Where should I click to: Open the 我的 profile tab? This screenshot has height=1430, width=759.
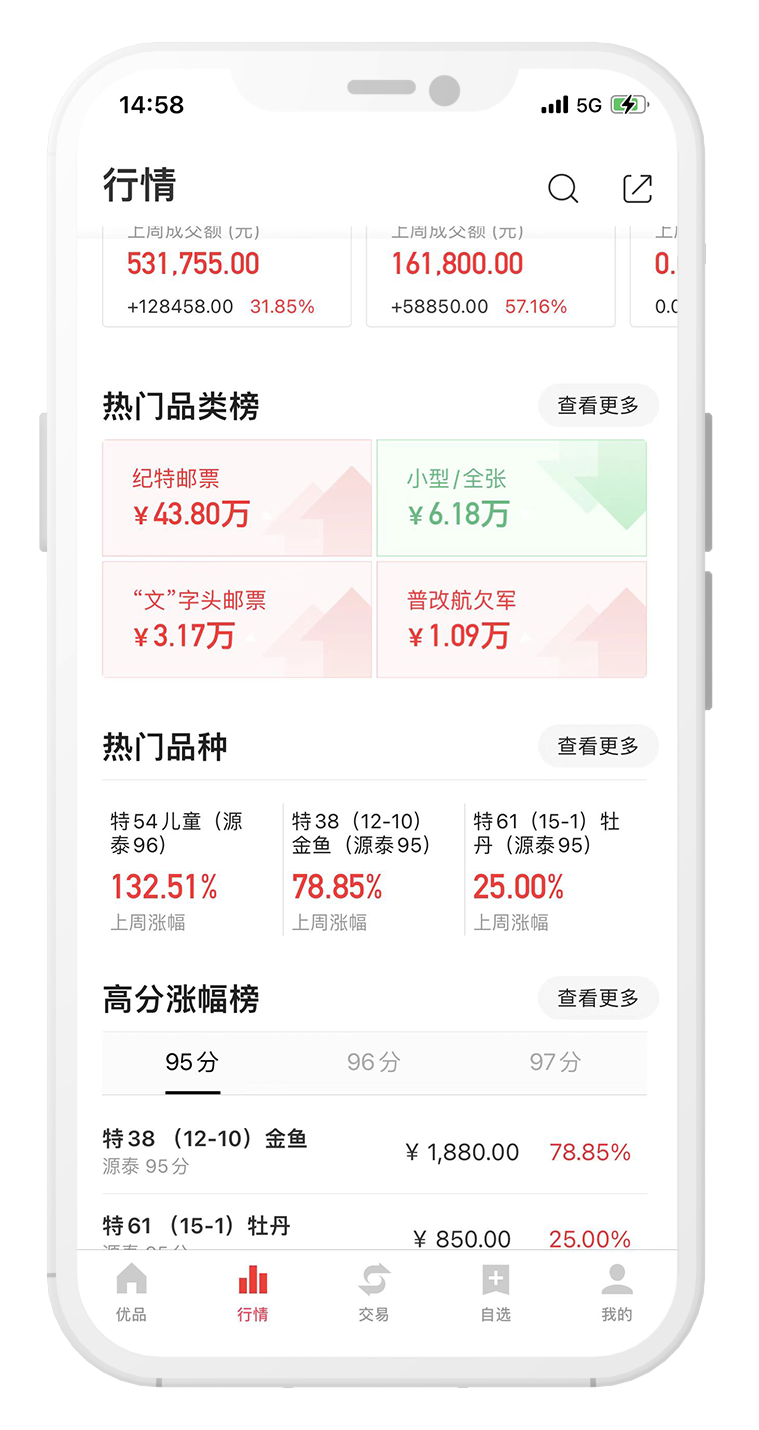point(616,1292)
